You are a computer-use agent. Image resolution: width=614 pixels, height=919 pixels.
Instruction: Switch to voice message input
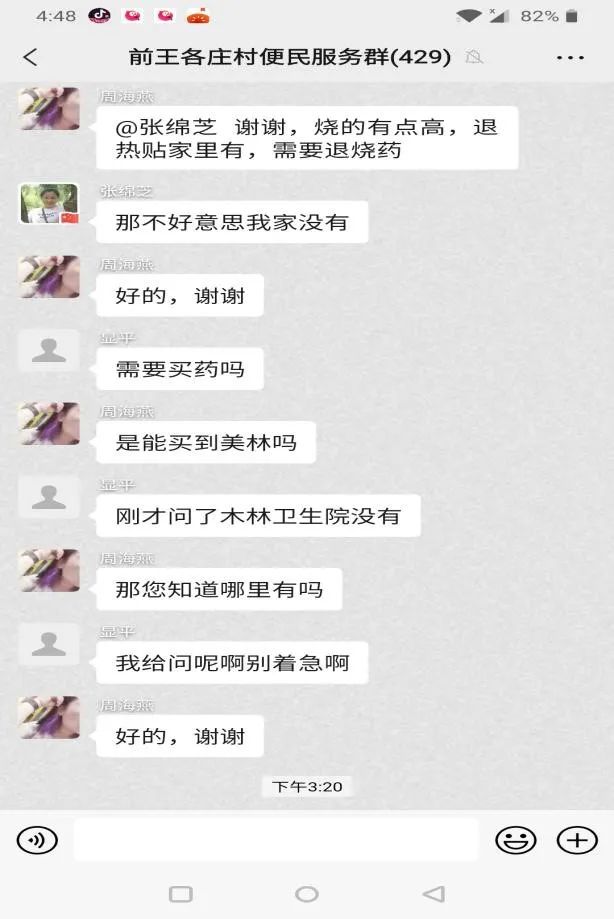pyautogui.click(x=37, y=840)
